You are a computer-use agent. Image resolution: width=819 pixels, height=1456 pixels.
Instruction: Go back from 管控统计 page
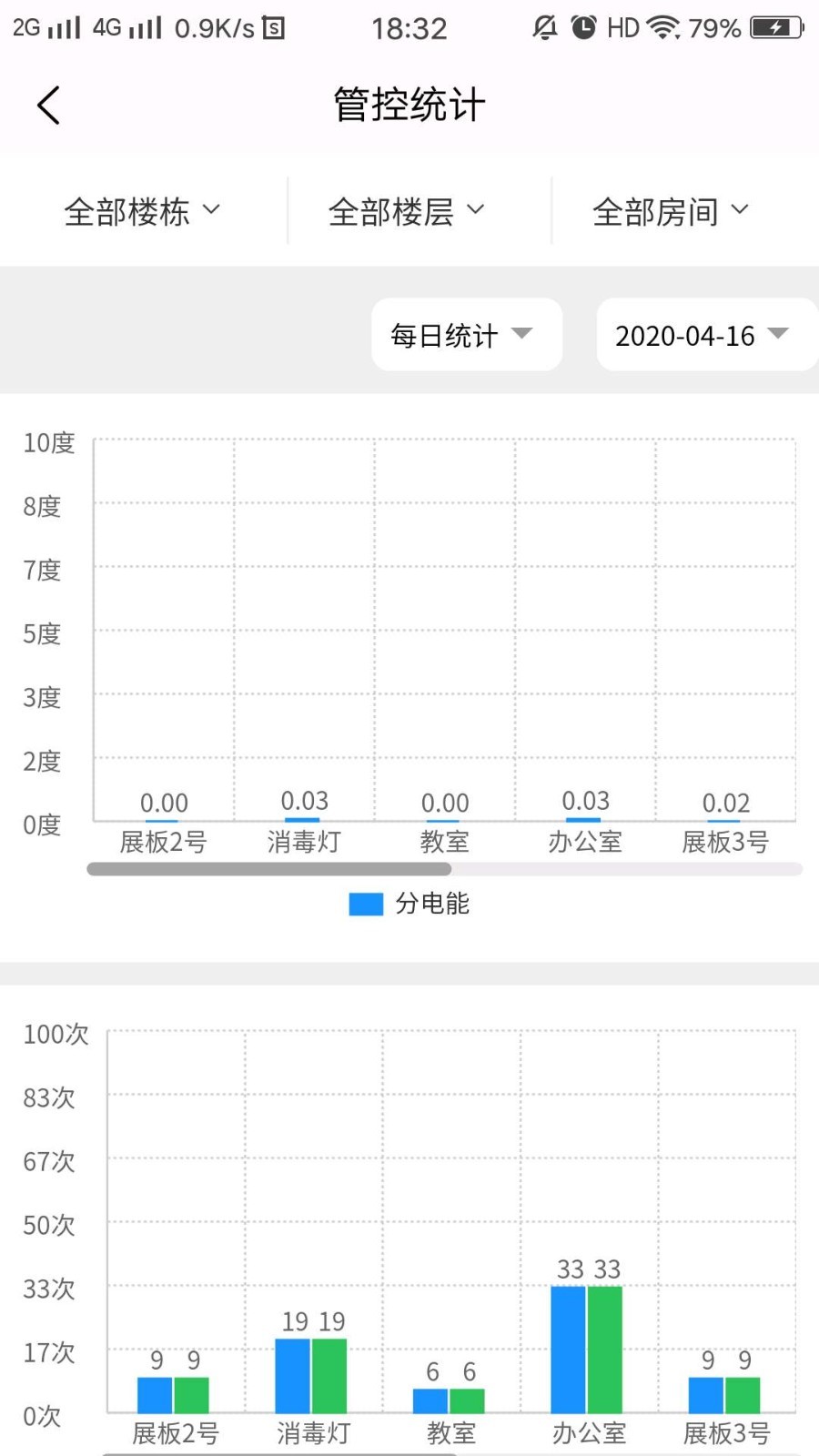pos(49,106)
